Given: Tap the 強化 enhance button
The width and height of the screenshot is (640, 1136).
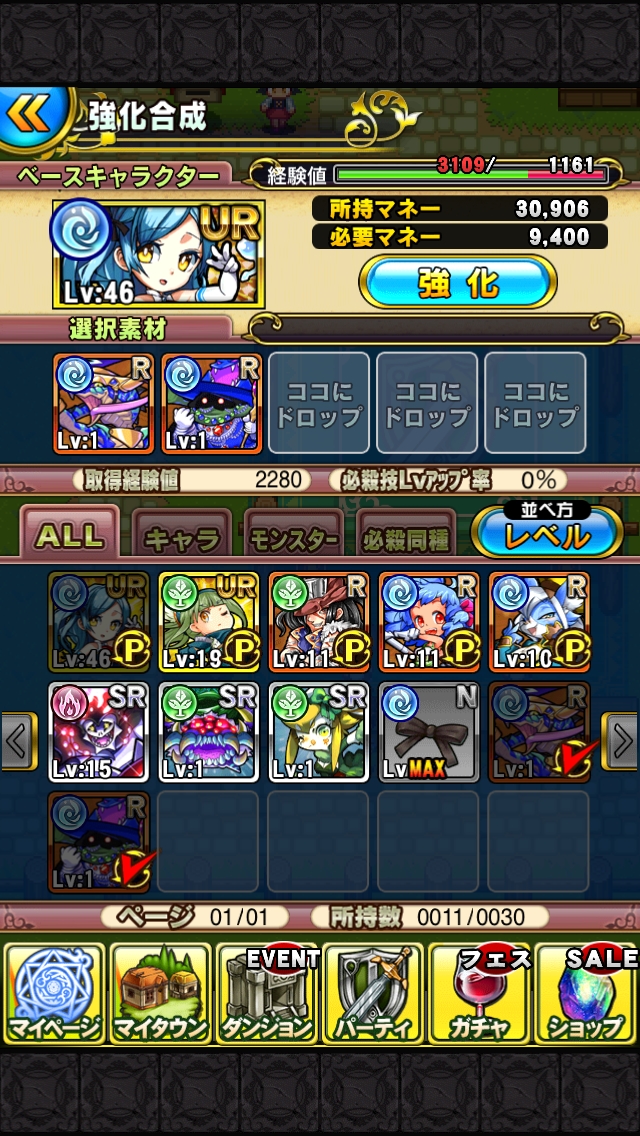Looking at the screenshot, I should [458, 284].
